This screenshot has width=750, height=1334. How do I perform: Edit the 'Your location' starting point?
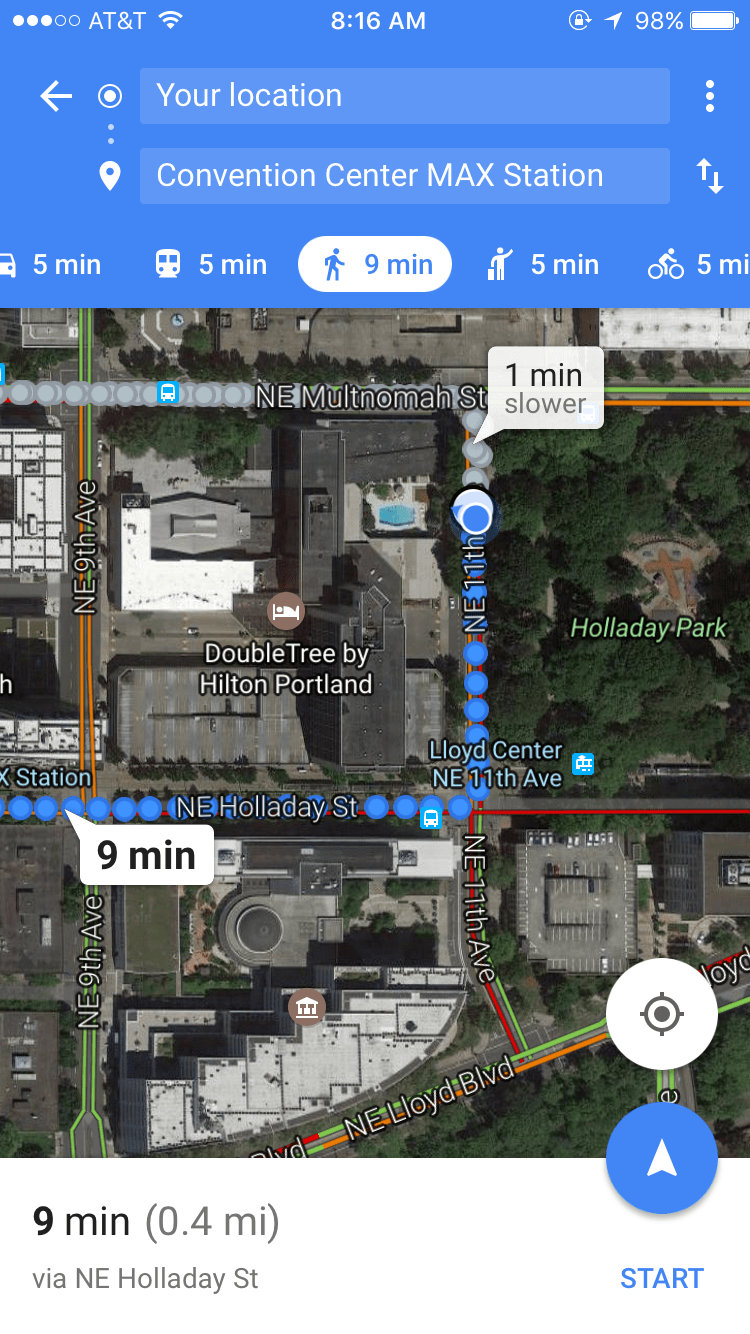point(404,96)
